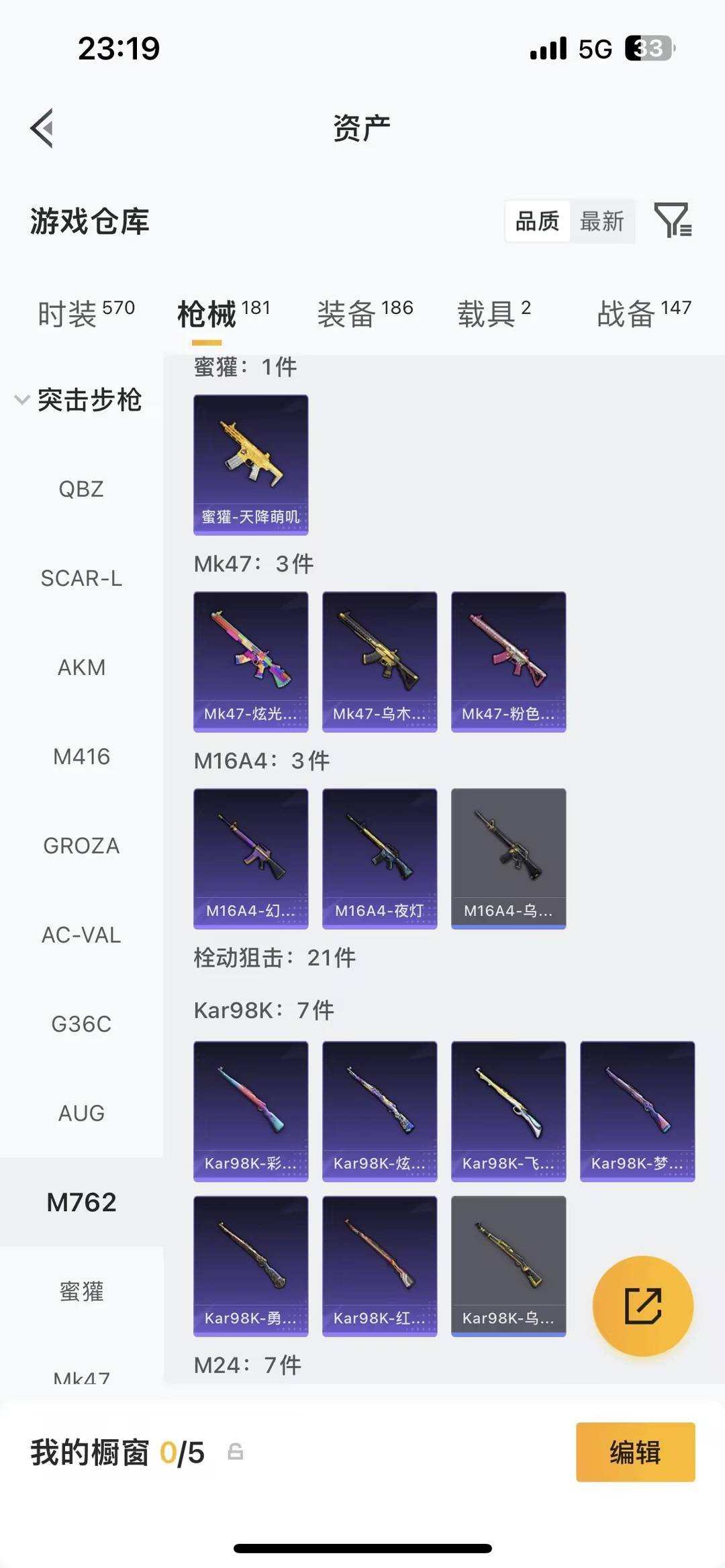Open the 蜜獾 category in sidebar
This screenshot has width=725, height=1568.
coord(82,1292)
